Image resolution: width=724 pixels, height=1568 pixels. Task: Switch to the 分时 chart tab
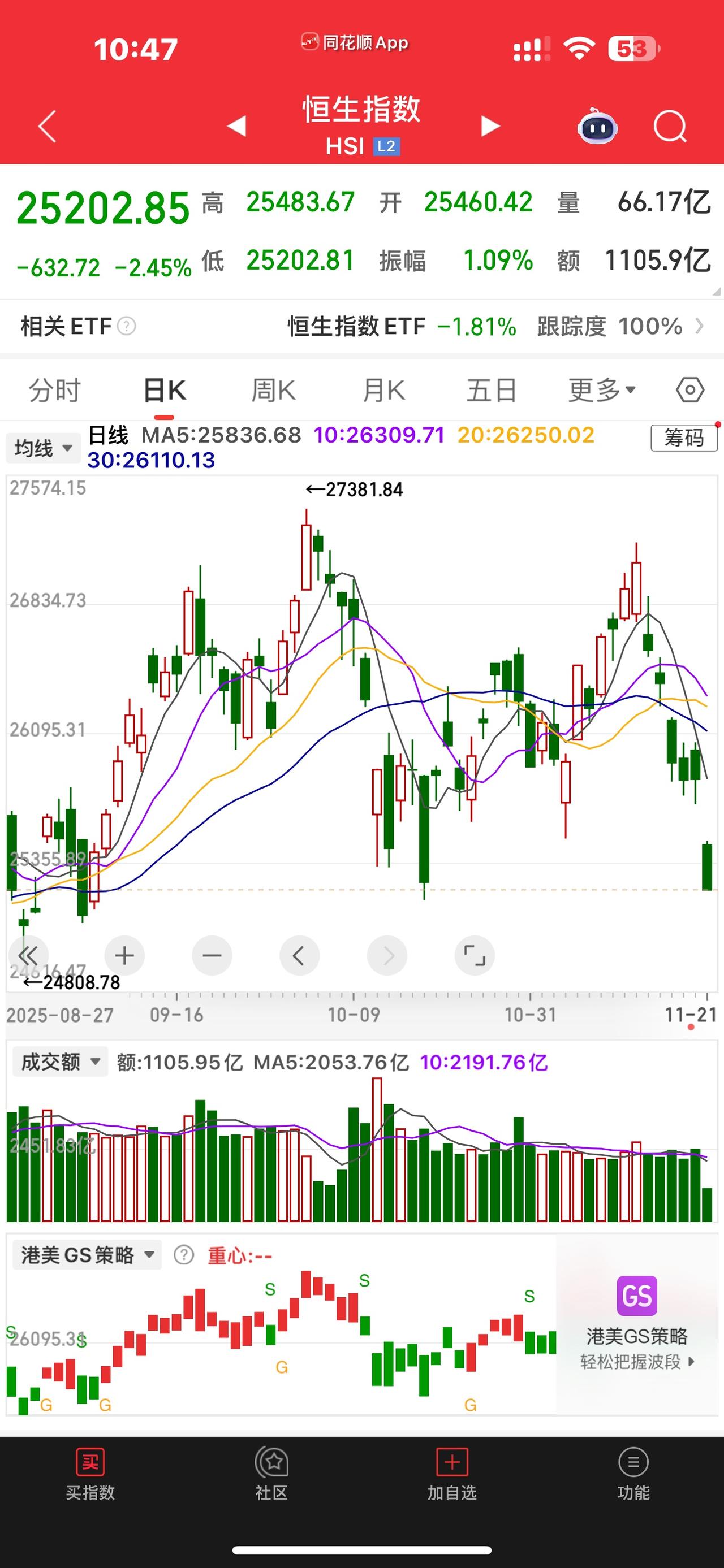point(55,390)
